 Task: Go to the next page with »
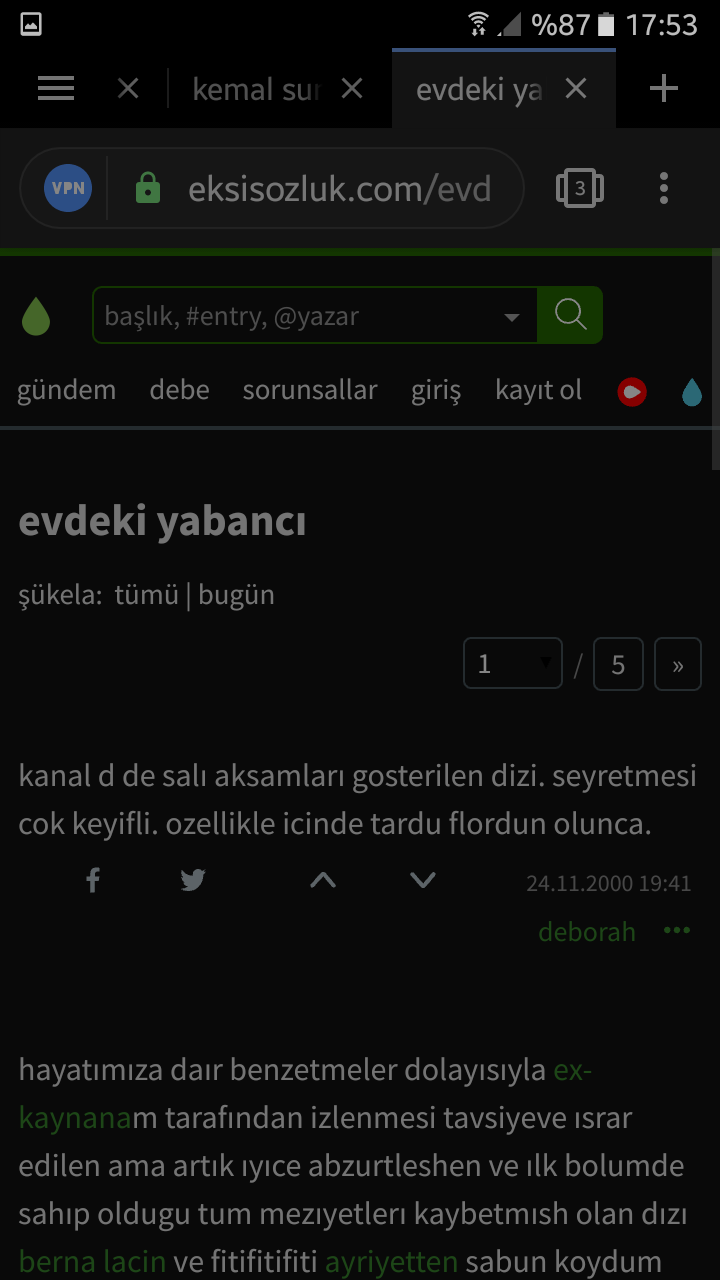click(678, 664)
